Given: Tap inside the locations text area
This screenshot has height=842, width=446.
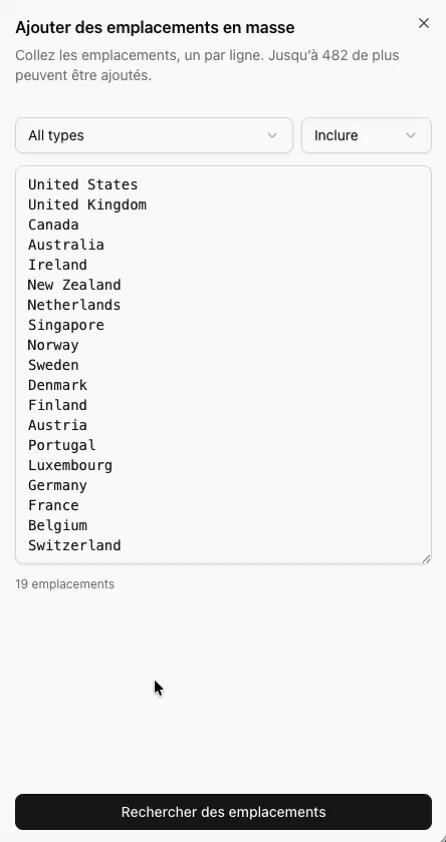Looking at the screenshot, I should click(x=223, y=365).
